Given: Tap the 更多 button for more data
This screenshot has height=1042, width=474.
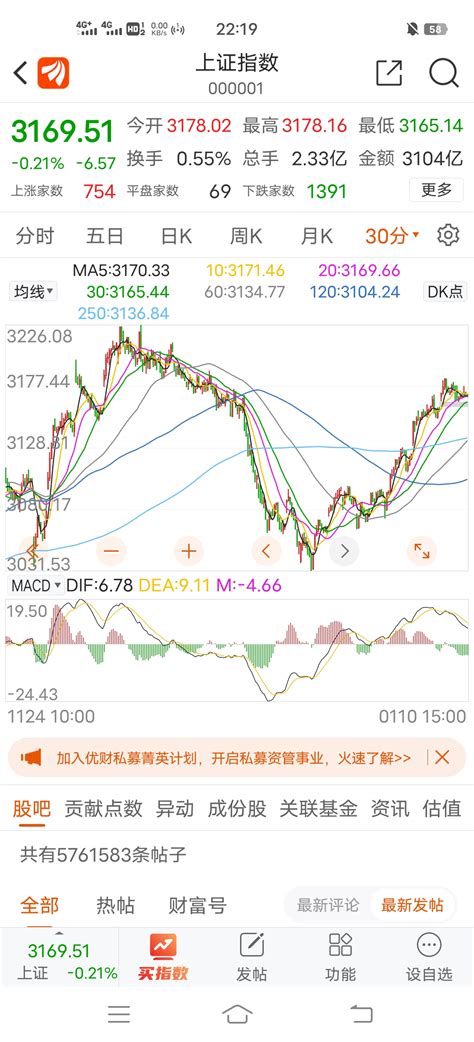Looking at the screenshot, I should tap(436, 190).
